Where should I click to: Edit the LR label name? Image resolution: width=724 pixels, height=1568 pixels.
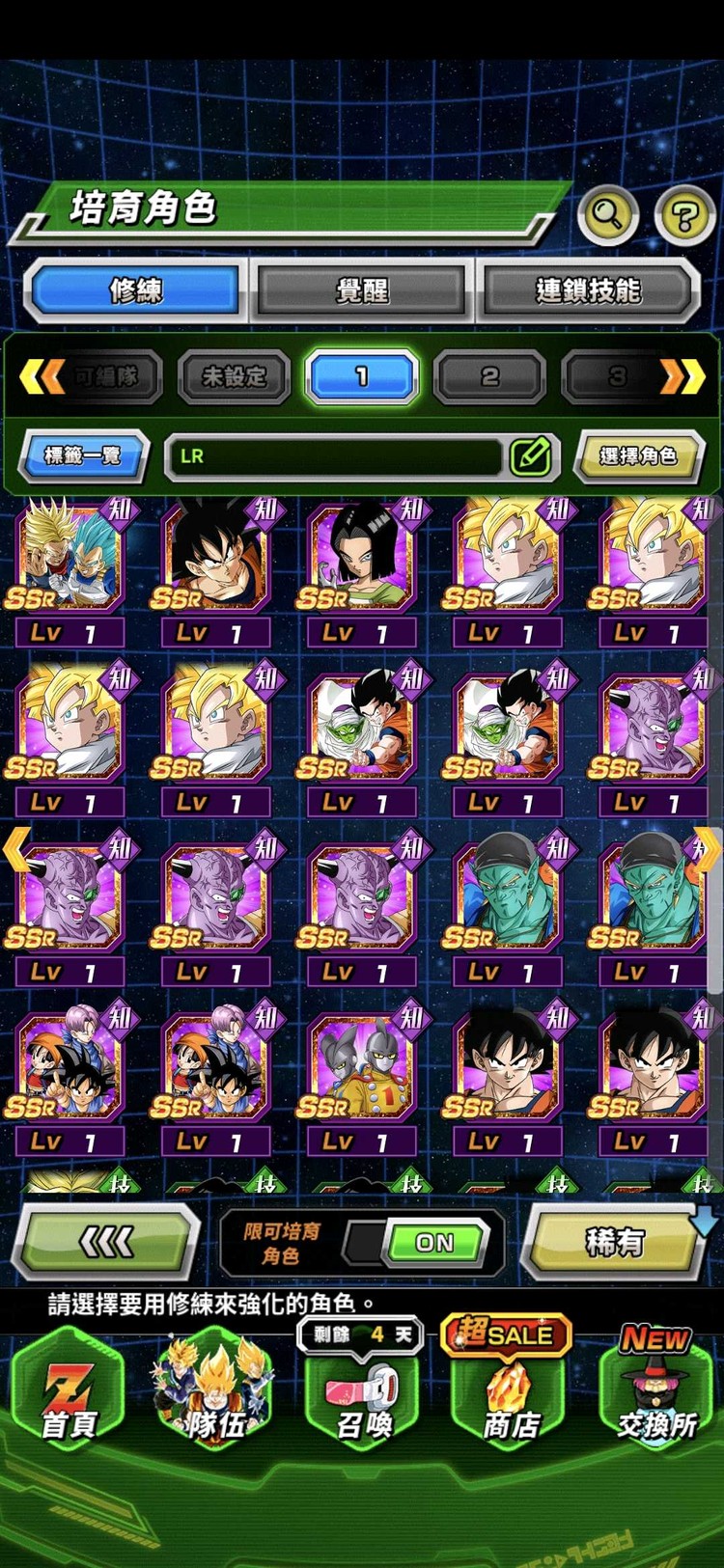[531, 456]
